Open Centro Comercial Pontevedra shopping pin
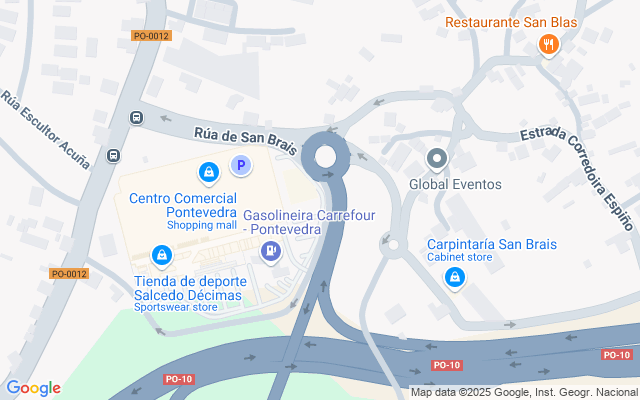 tap(208, 172)
